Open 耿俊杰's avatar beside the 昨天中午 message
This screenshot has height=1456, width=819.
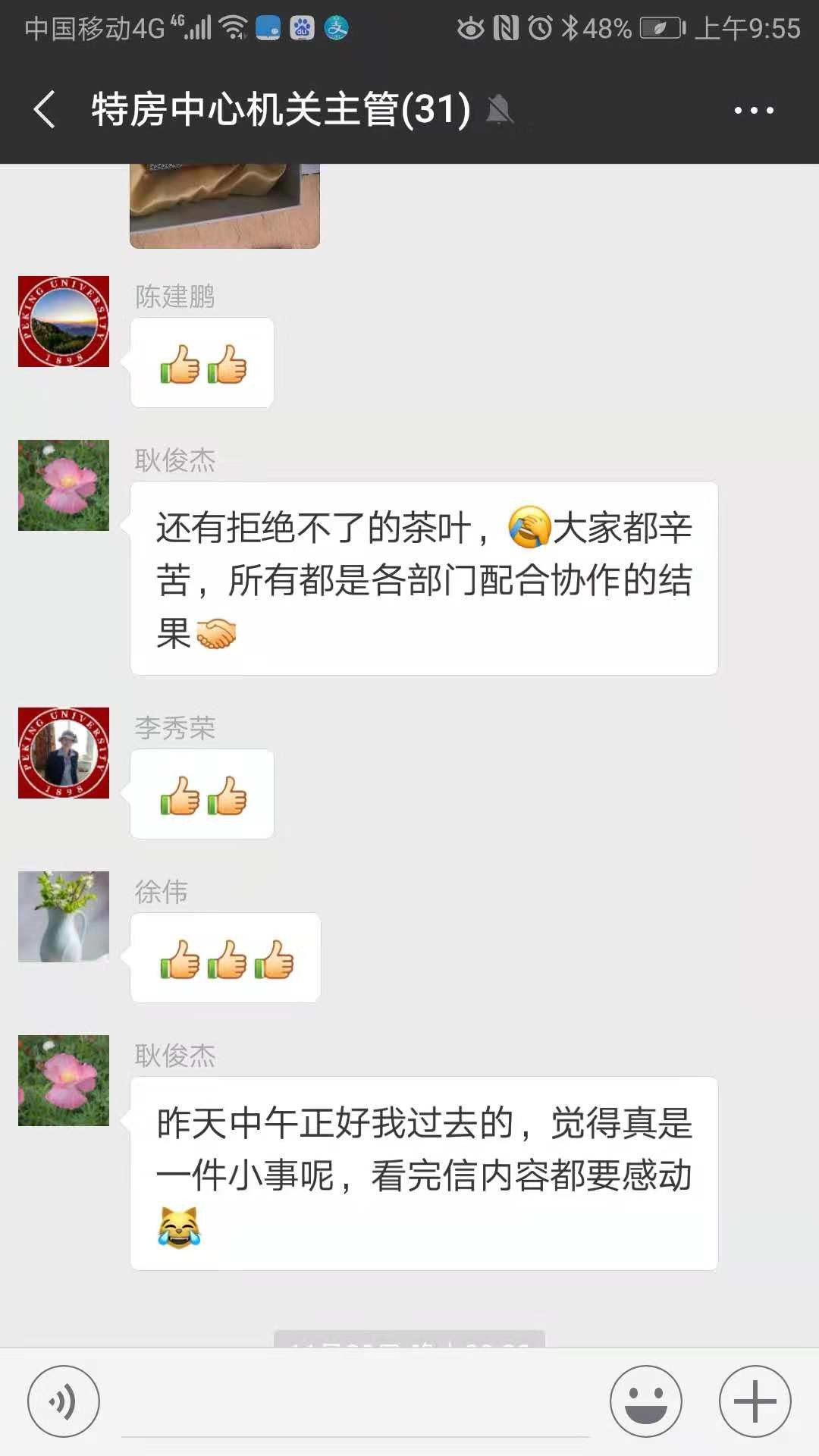click(64, 1081)
